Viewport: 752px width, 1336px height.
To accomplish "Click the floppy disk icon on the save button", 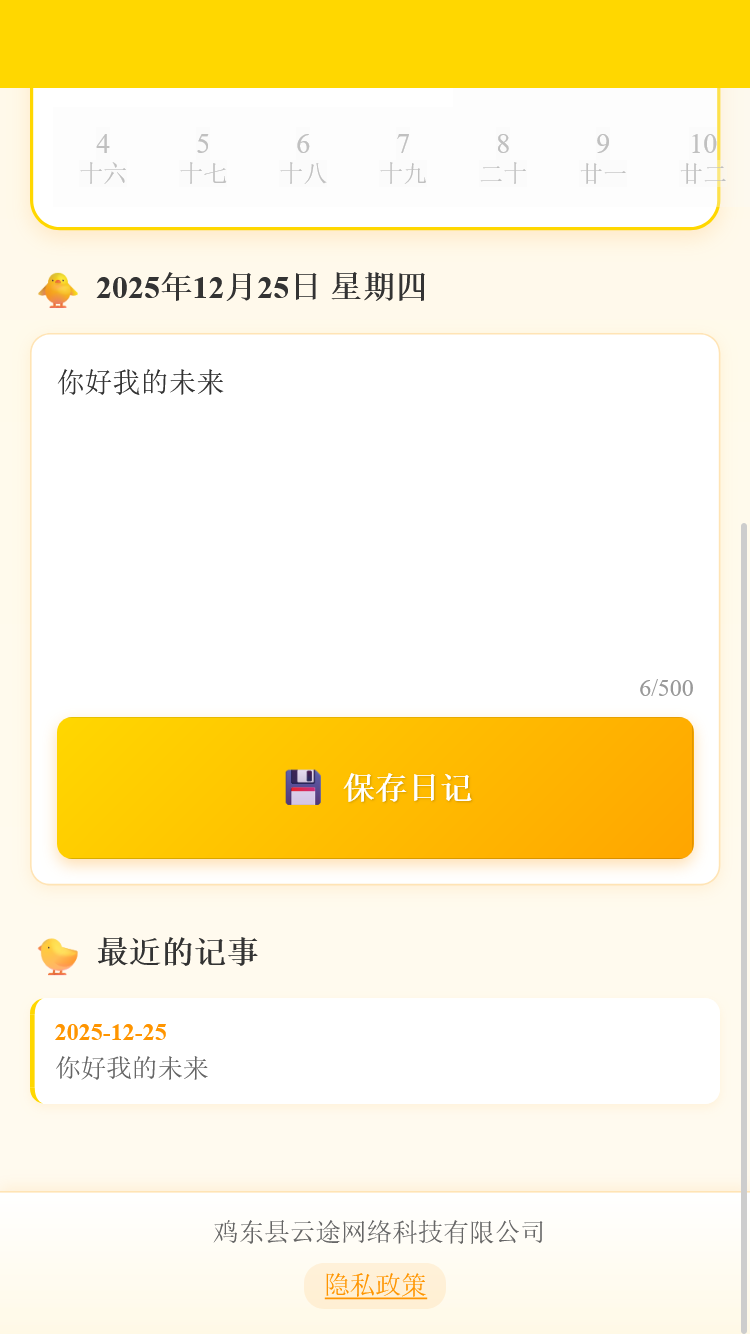I will pos(305,787).
